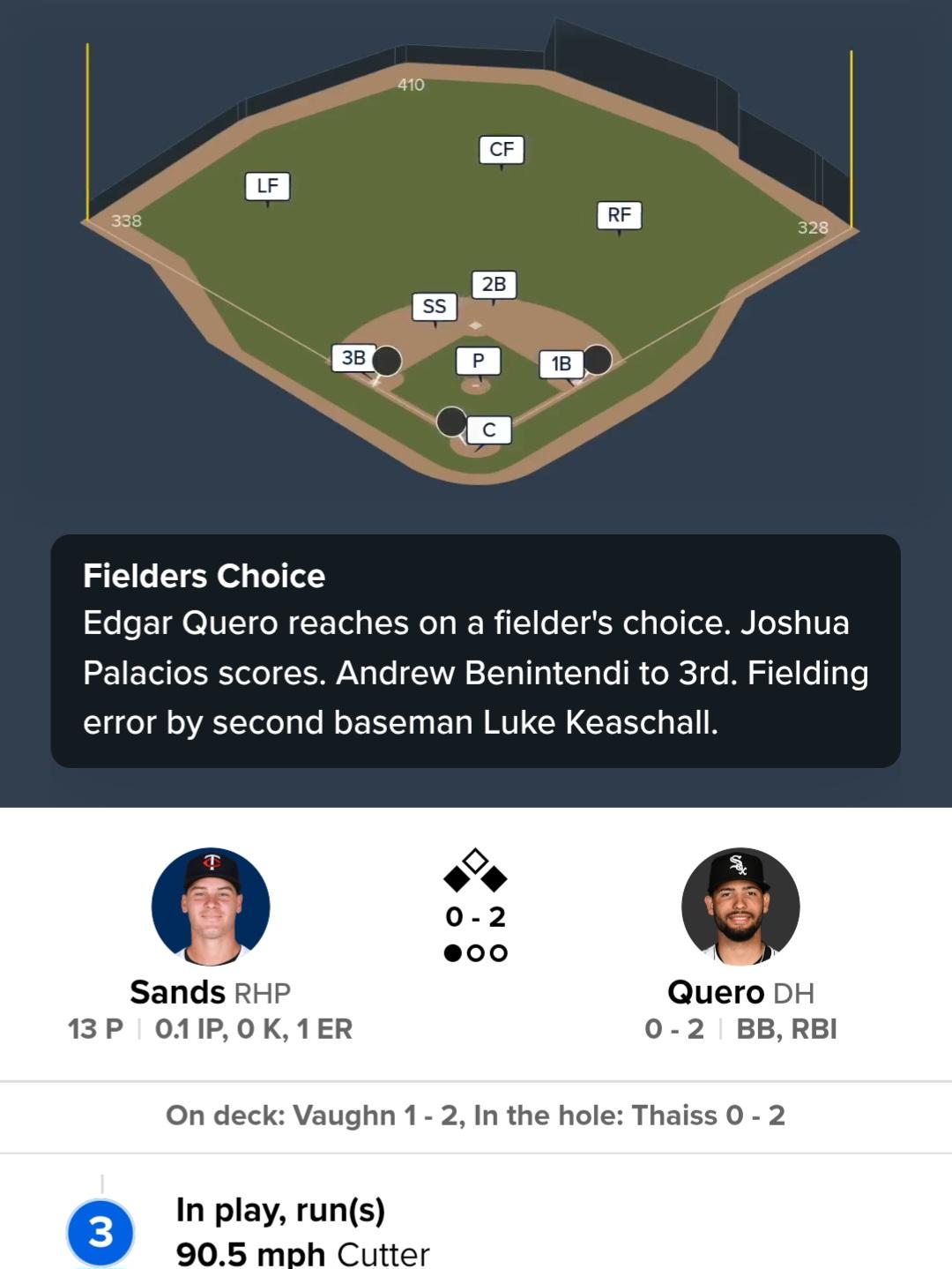952x1269 pixels.
Task: Select the RF fielder marker
Action: tap(619, 215)
